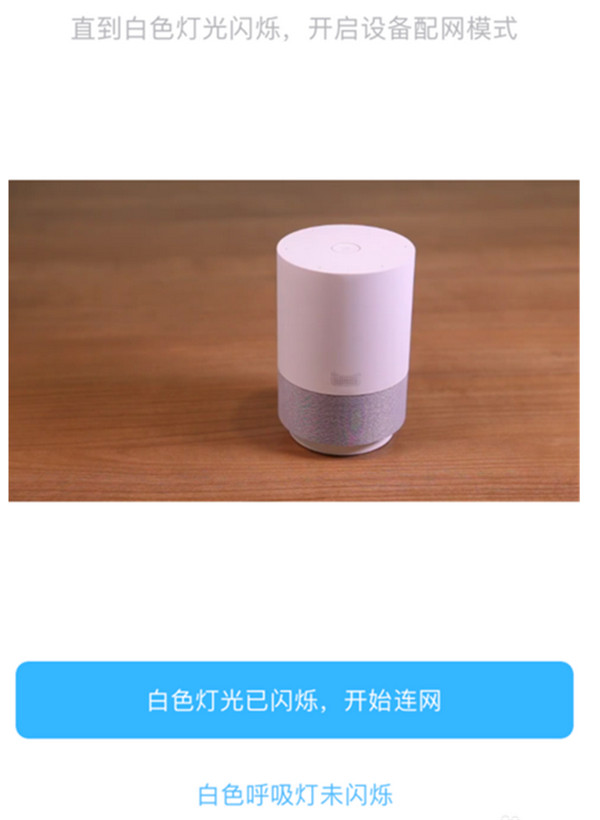Image resolution: width=600 pixels, height=820 pixels.
Task: Select the 白色呼吸灯未闪烁 link
Action: 295,795
